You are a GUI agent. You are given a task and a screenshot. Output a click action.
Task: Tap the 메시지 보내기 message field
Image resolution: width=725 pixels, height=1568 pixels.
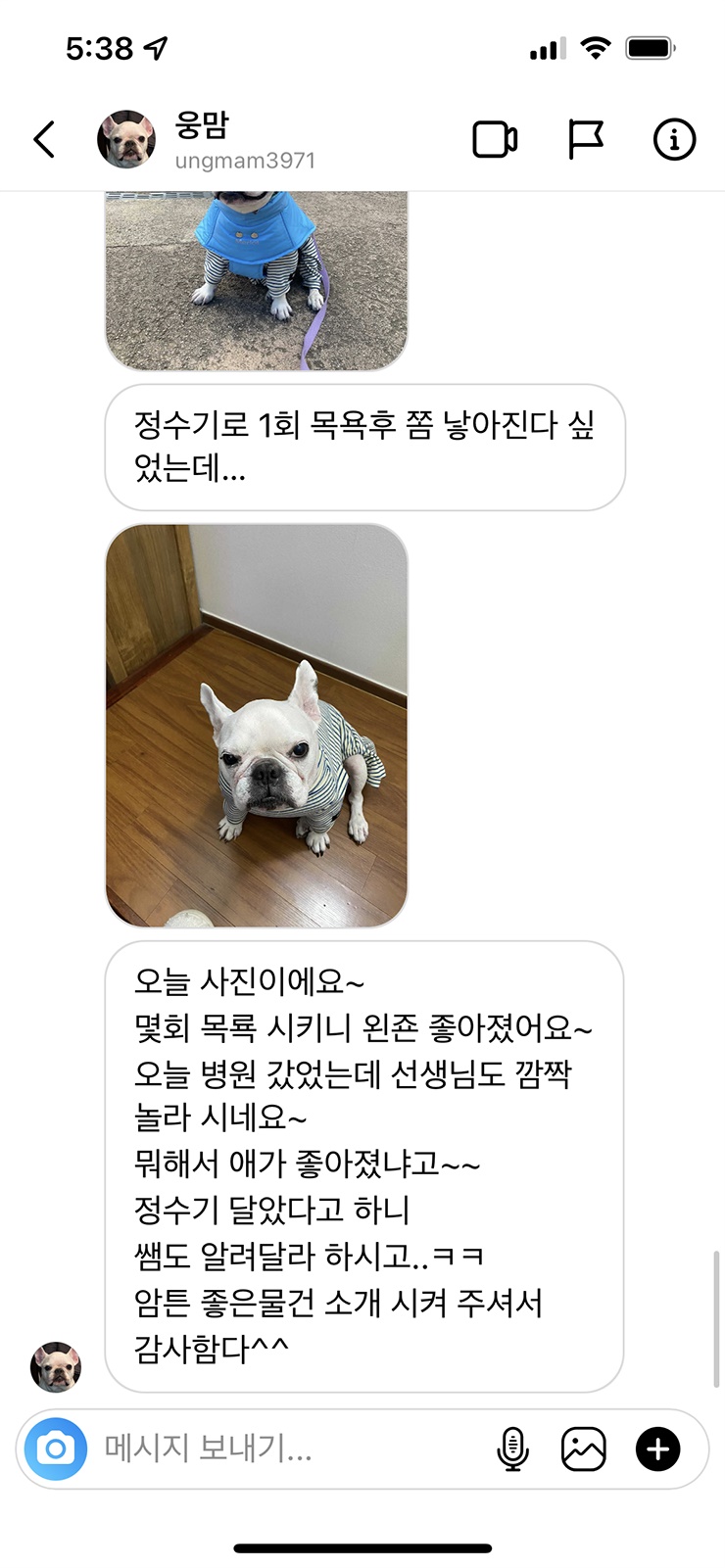coord(289,1448)
